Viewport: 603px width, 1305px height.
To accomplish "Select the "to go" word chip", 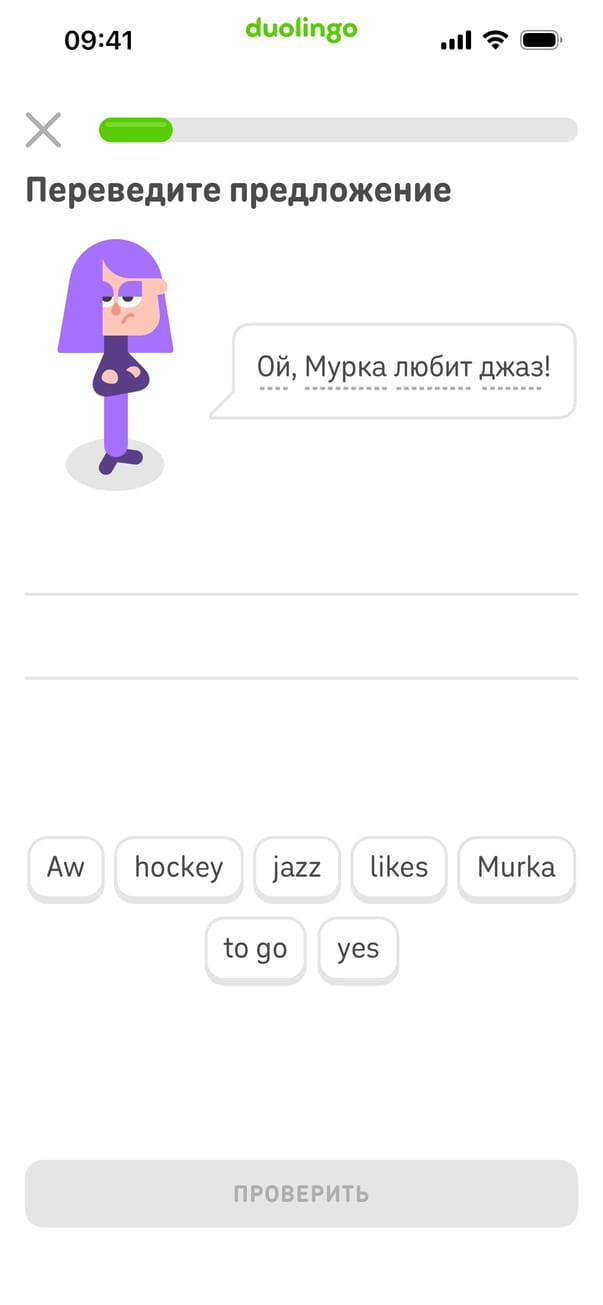I will tap(255, 948).
